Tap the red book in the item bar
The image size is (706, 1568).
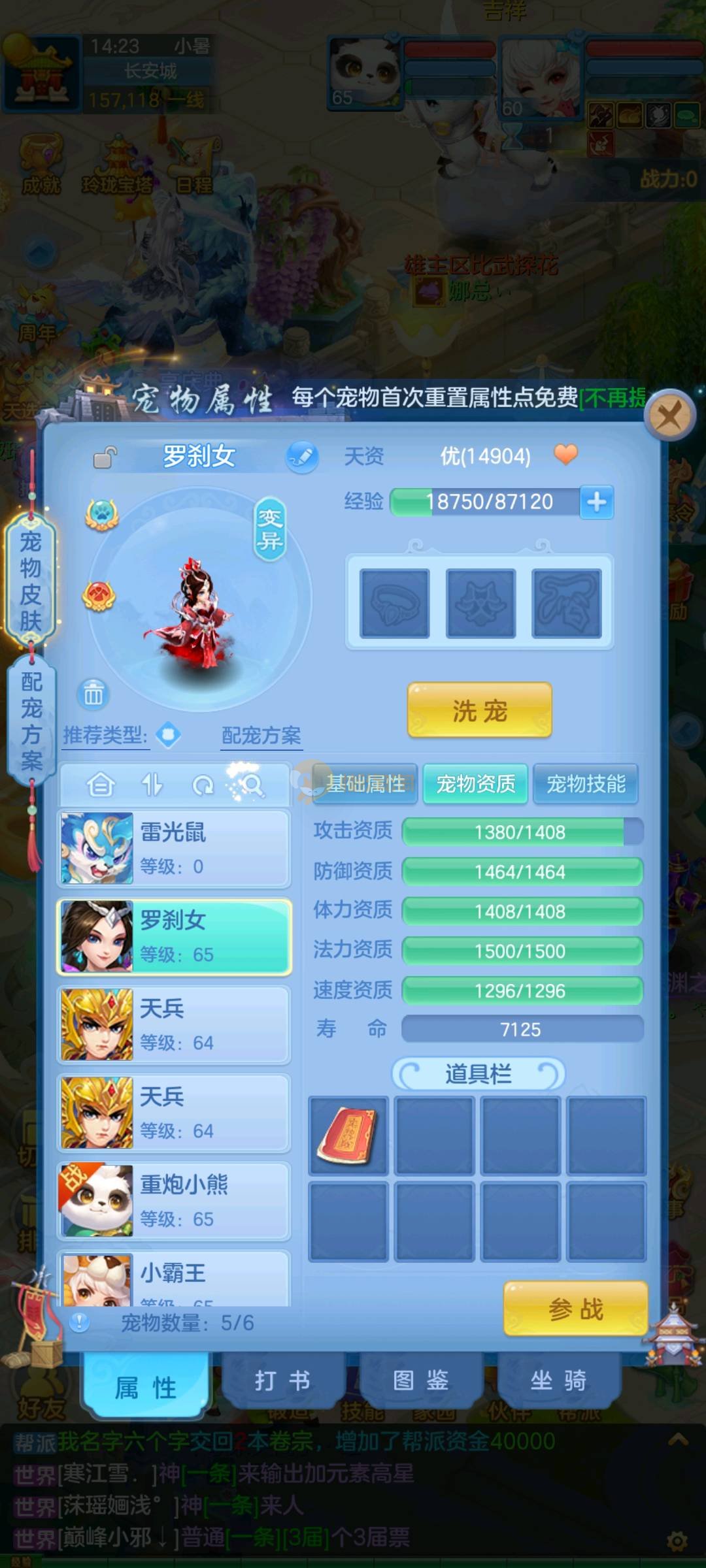348,1137
